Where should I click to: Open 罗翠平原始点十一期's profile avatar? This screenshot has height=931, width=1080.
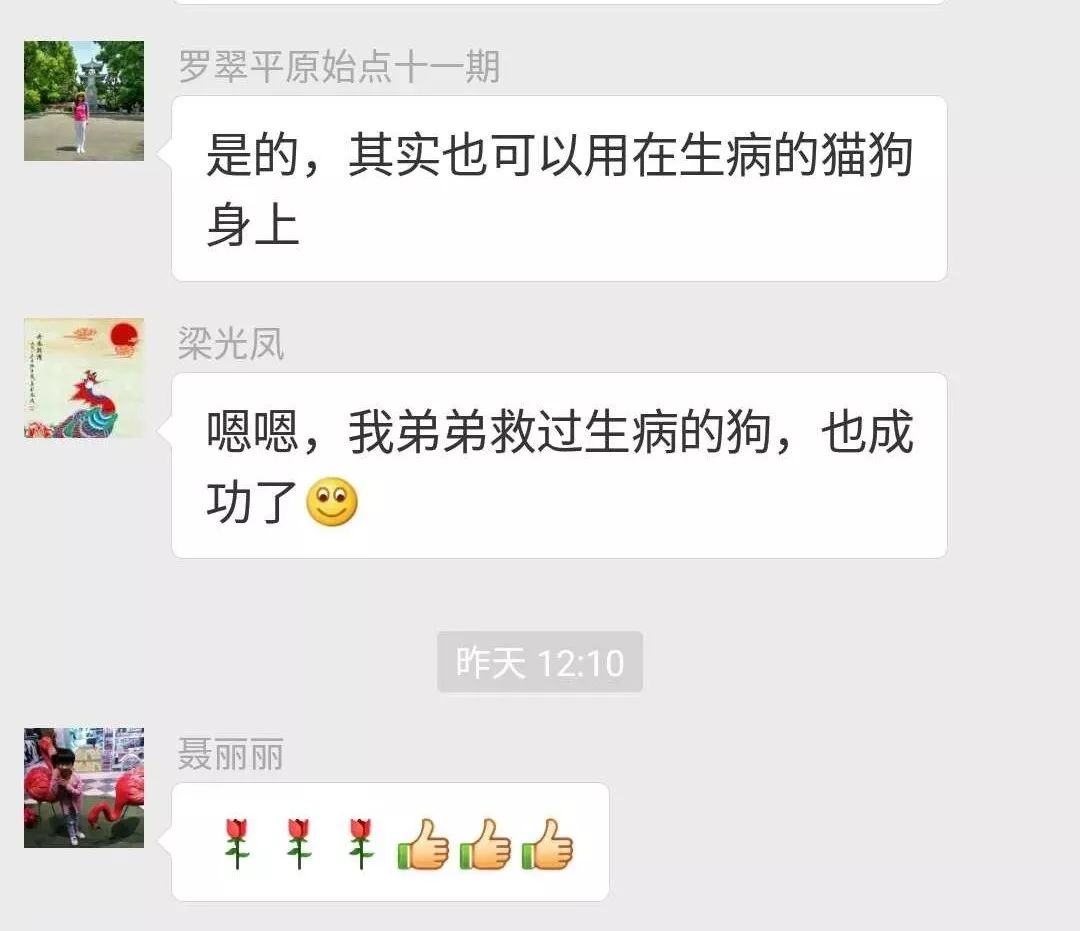pyautogui.click(x=84, y=101)
